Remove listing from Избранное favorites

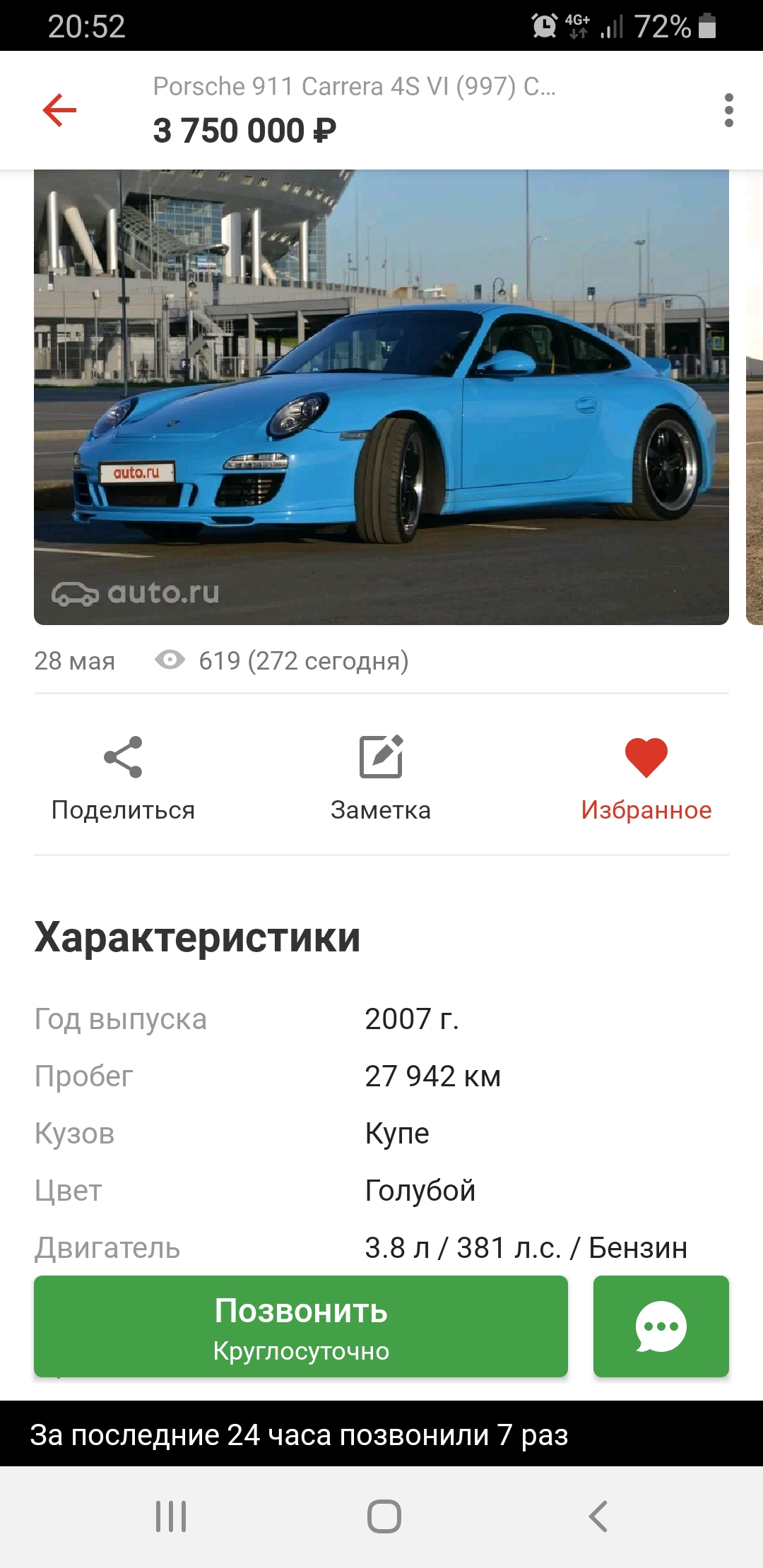coord(646,777)
